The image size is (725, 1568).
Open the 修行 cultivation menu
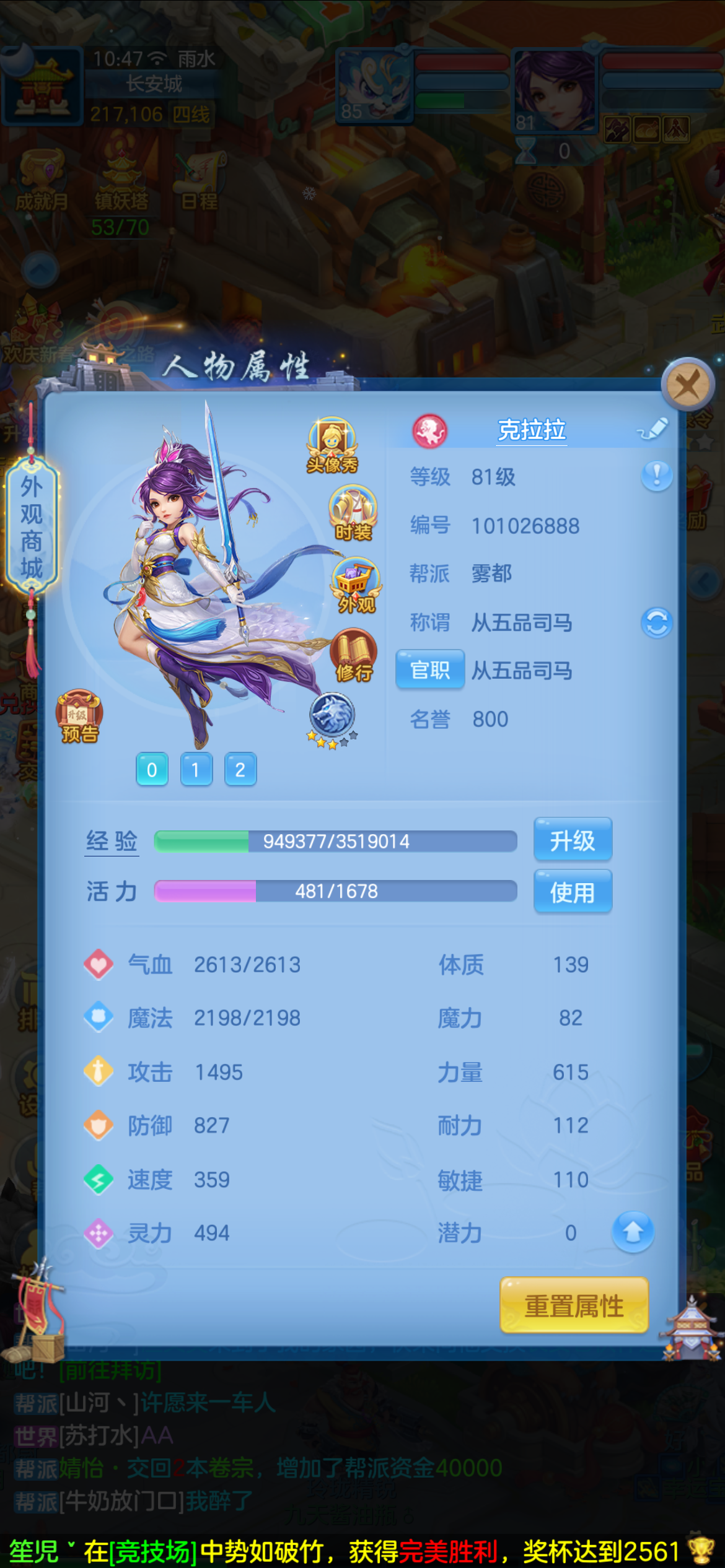354,655
